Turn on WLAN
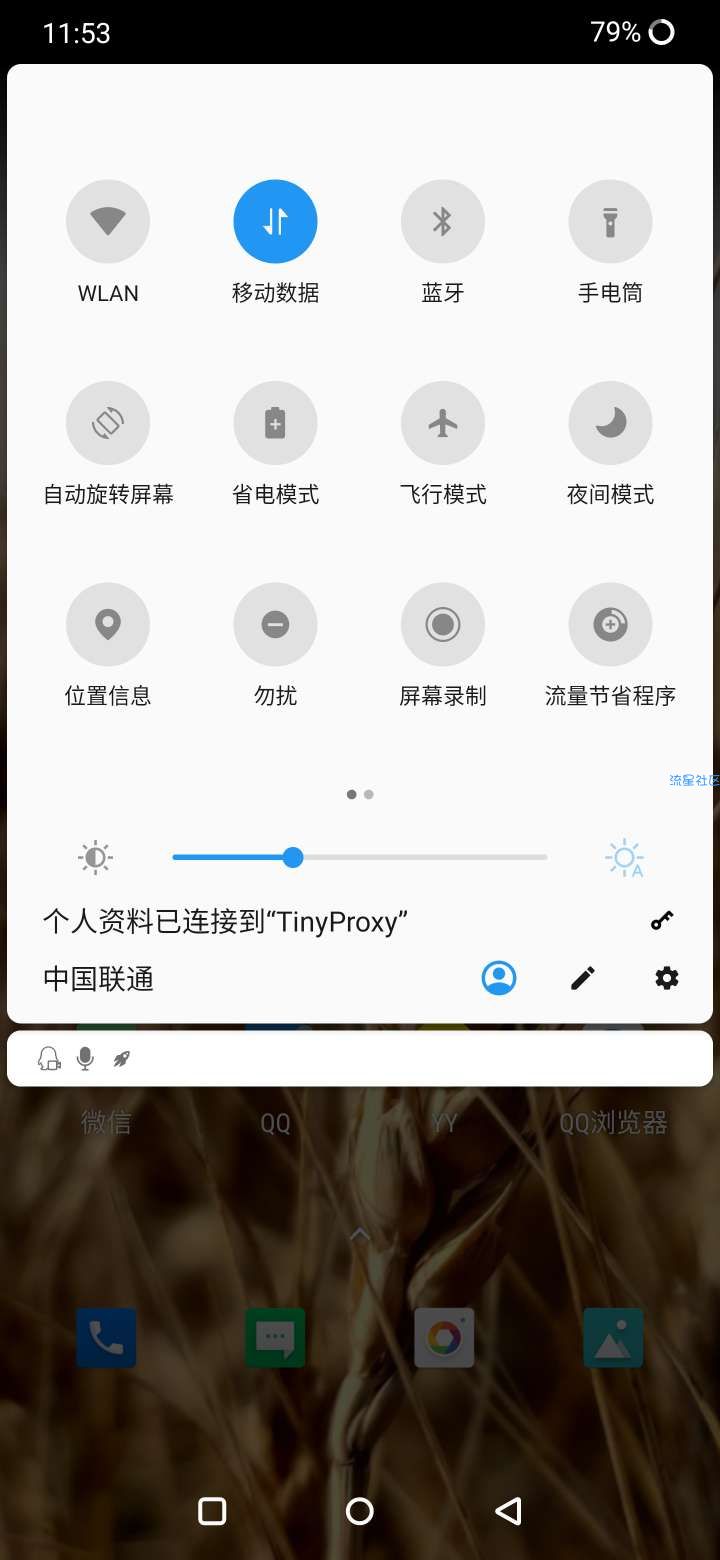Viewport: 720px width, 1560px height. pyautogui.click(x=108, y=222)
